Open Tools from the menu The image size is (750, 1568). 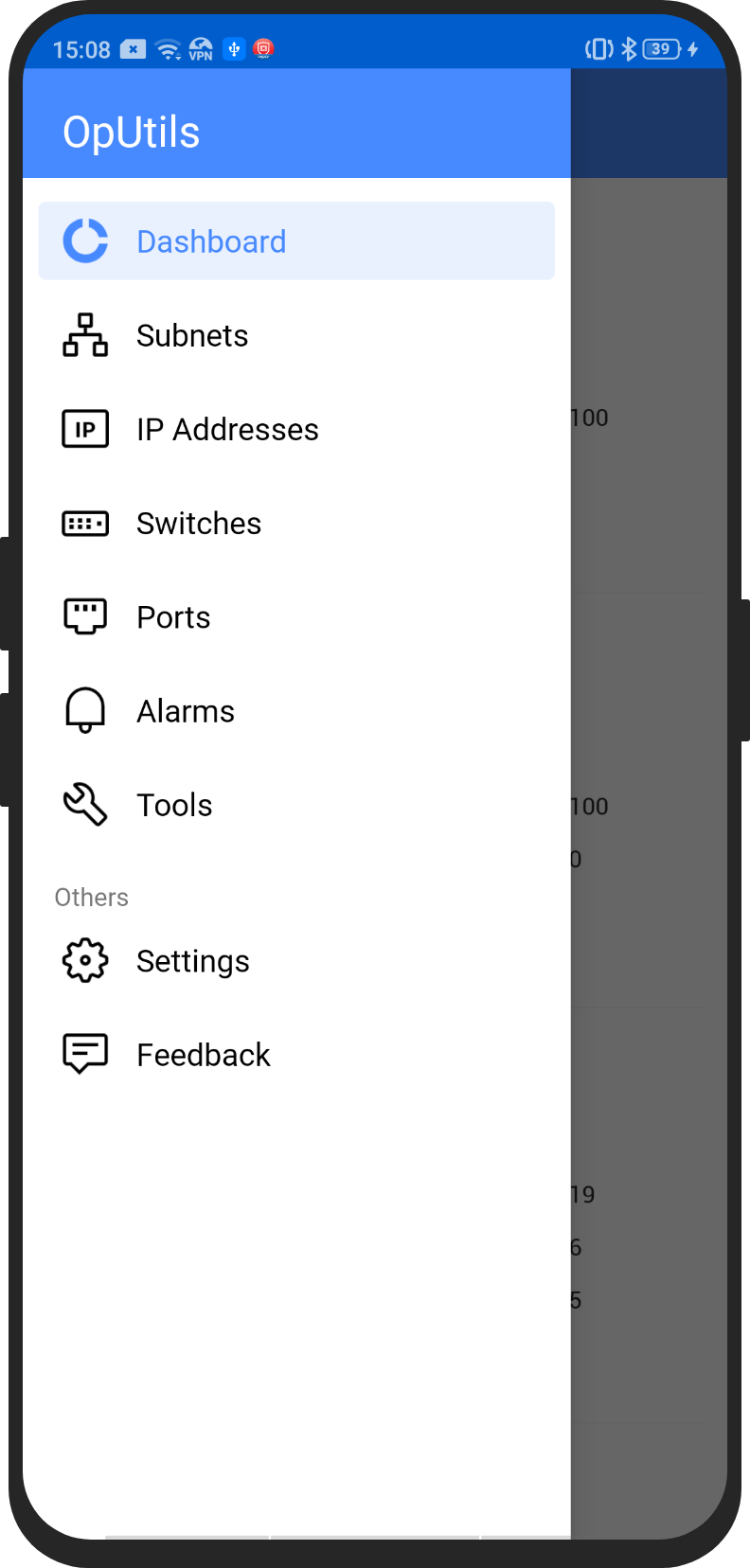[x=174, y=805]
